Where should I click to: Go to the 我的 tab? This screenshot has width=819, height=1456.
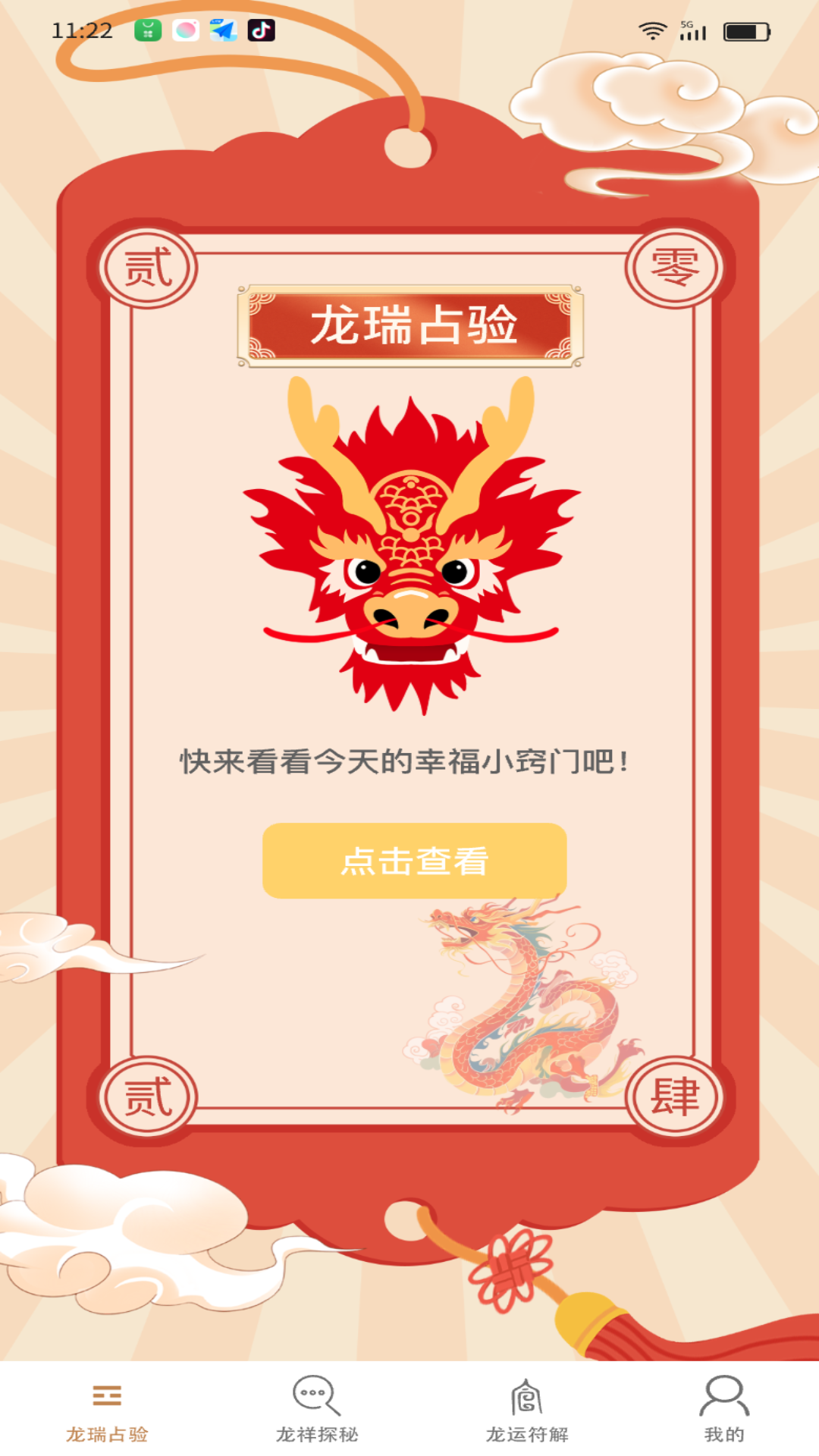[723, 1410]
